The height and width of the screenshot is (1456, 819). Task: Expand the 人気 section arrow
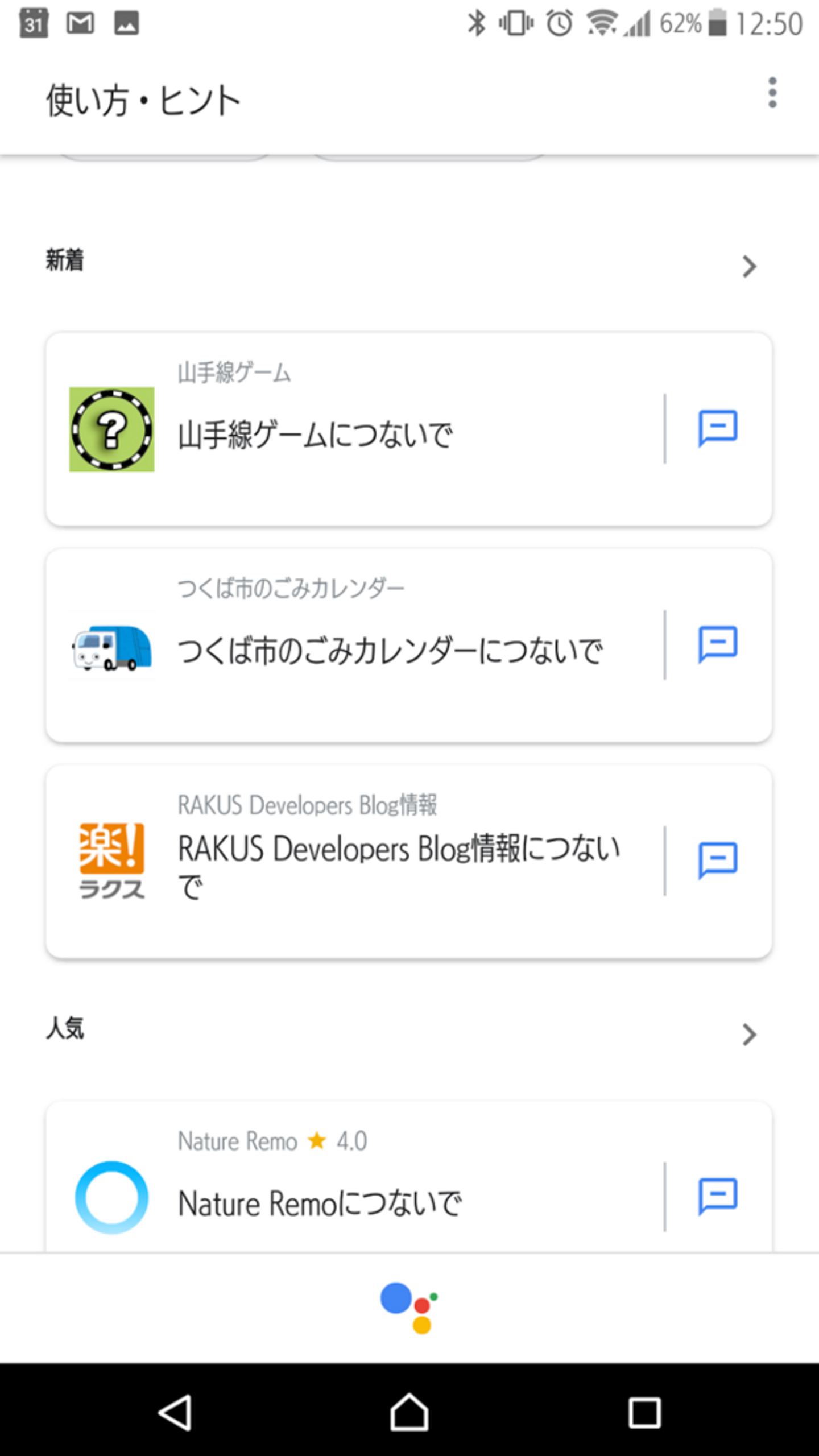(x=749, y=1035)
